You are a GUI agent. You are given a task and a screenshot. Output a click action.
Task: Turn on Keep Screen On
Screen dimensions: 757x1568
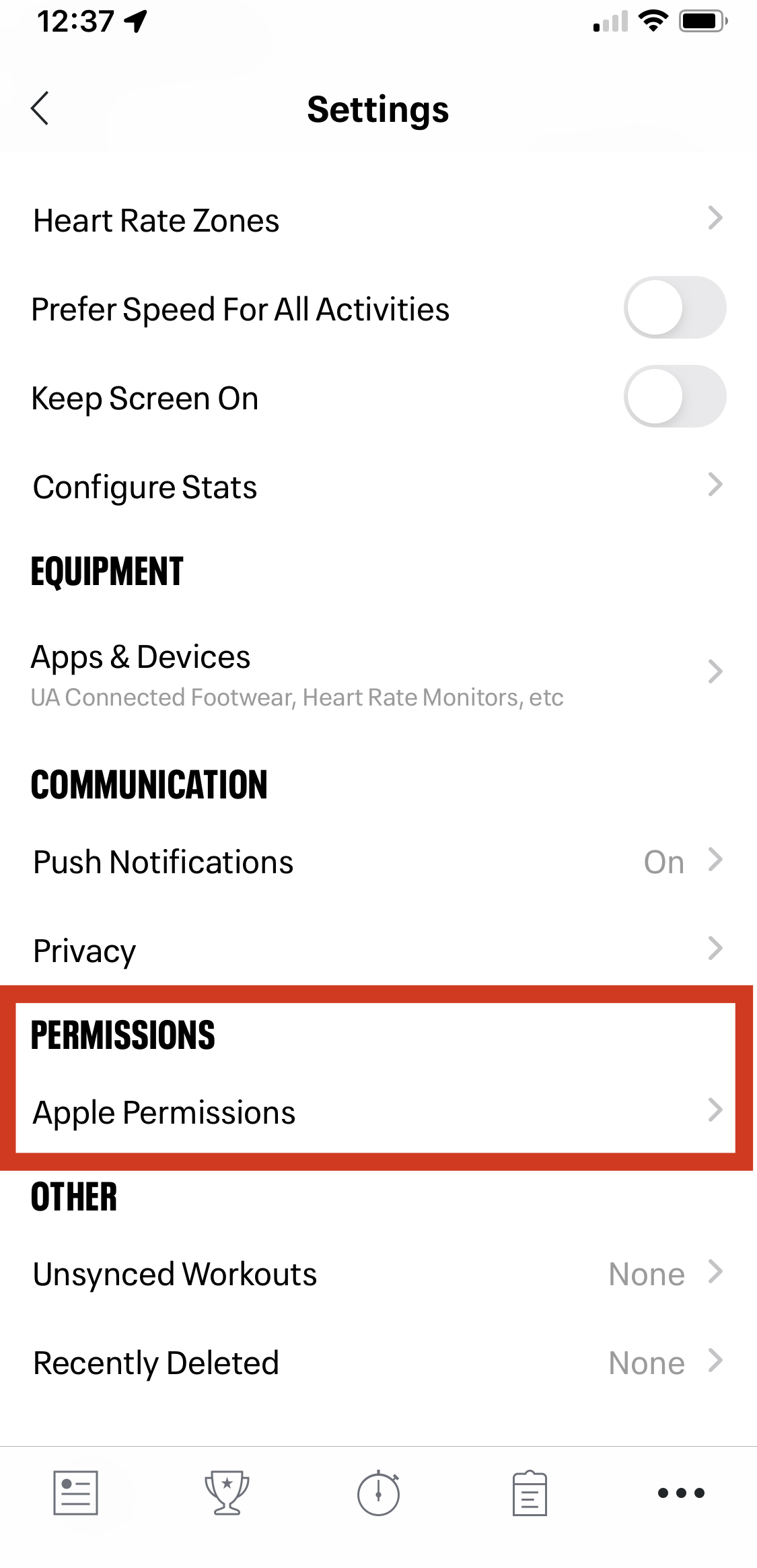(x=674, y=397)
